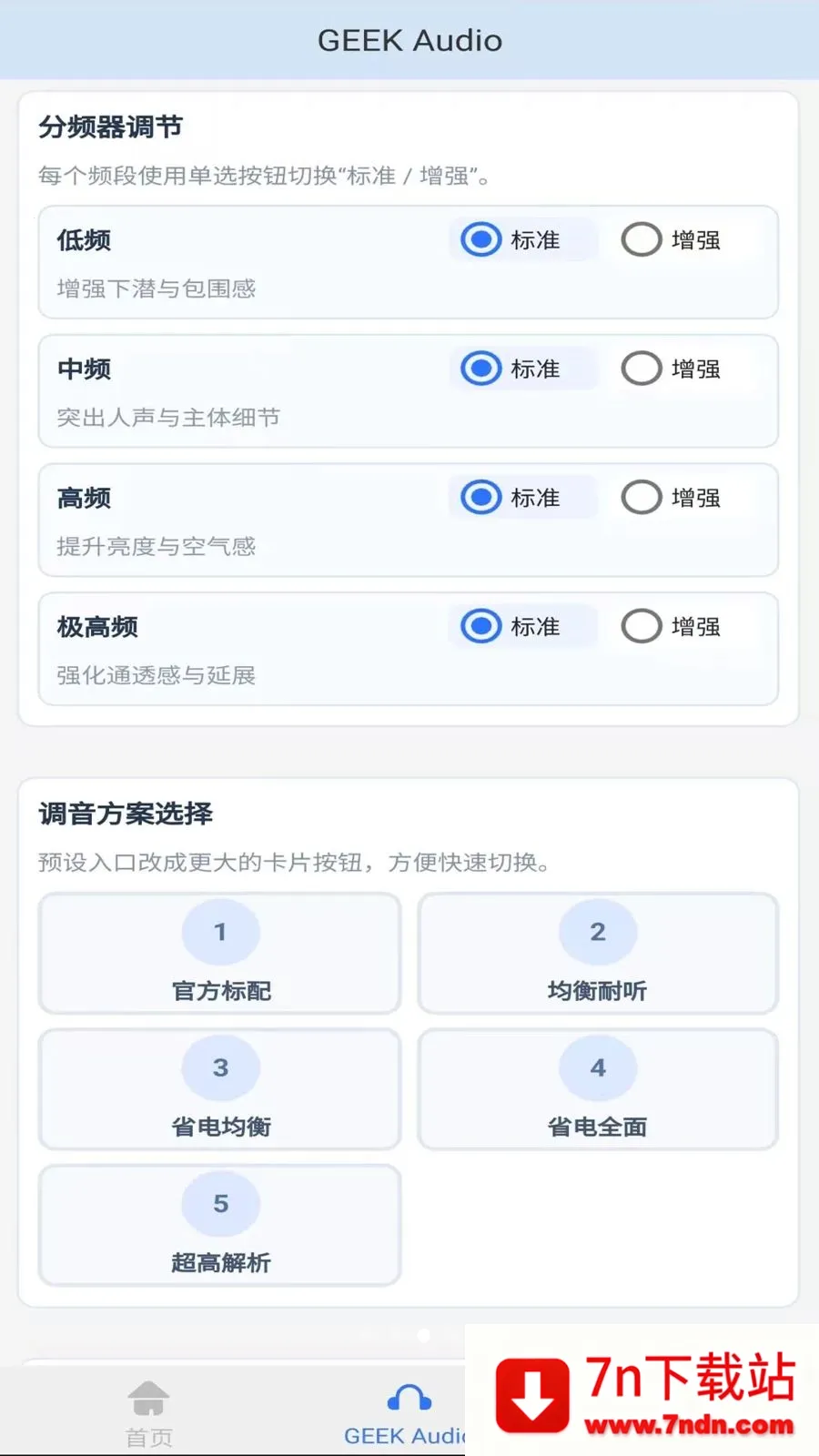Click the number 5 circle on 超高解析 card
This screenshot has width=819, height=1456.
coord(219,1203)
